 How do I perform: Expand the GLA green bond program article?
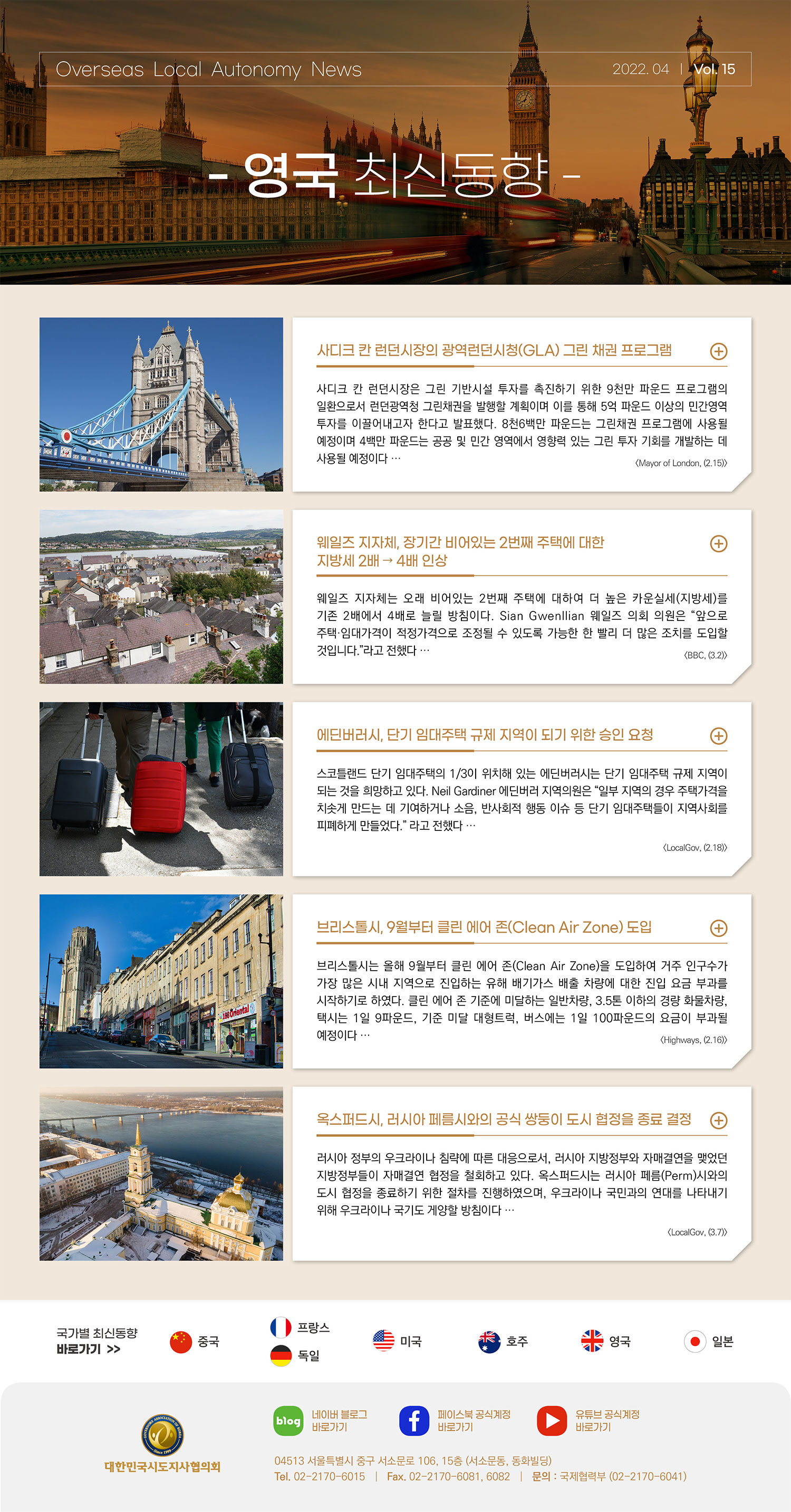click(718, 351)
